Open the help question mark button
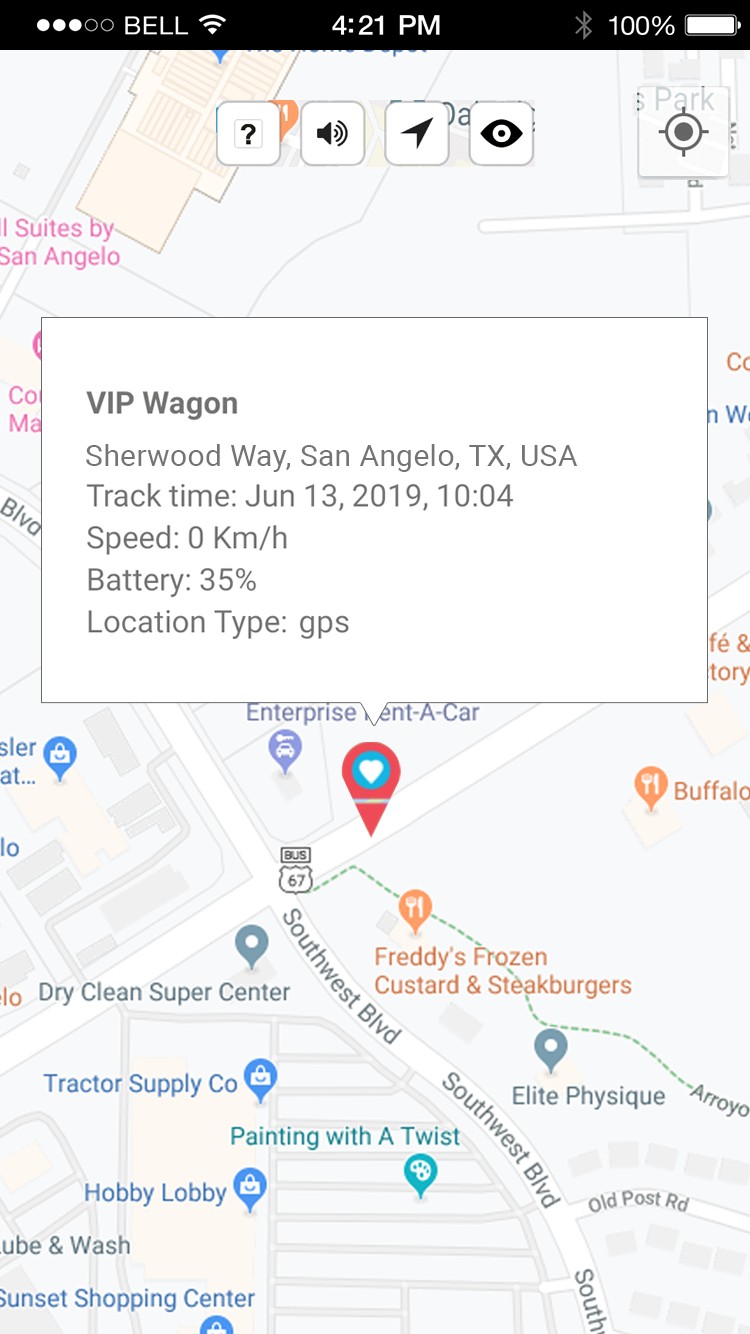This screenshot has width=750, height=1334. pos(248,134)
